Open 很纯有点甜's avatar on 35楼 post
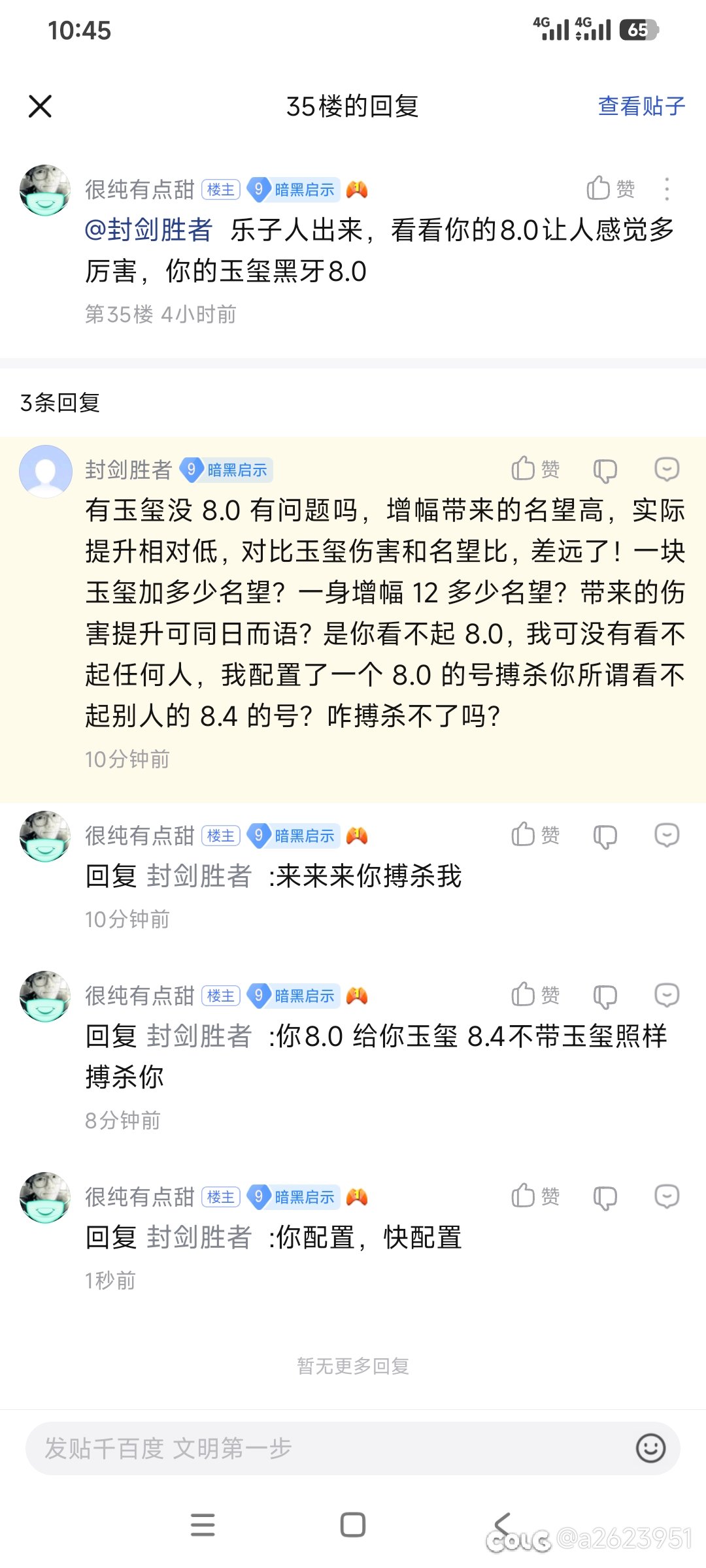Screen dimensions: 706x1568 (45, 190)
